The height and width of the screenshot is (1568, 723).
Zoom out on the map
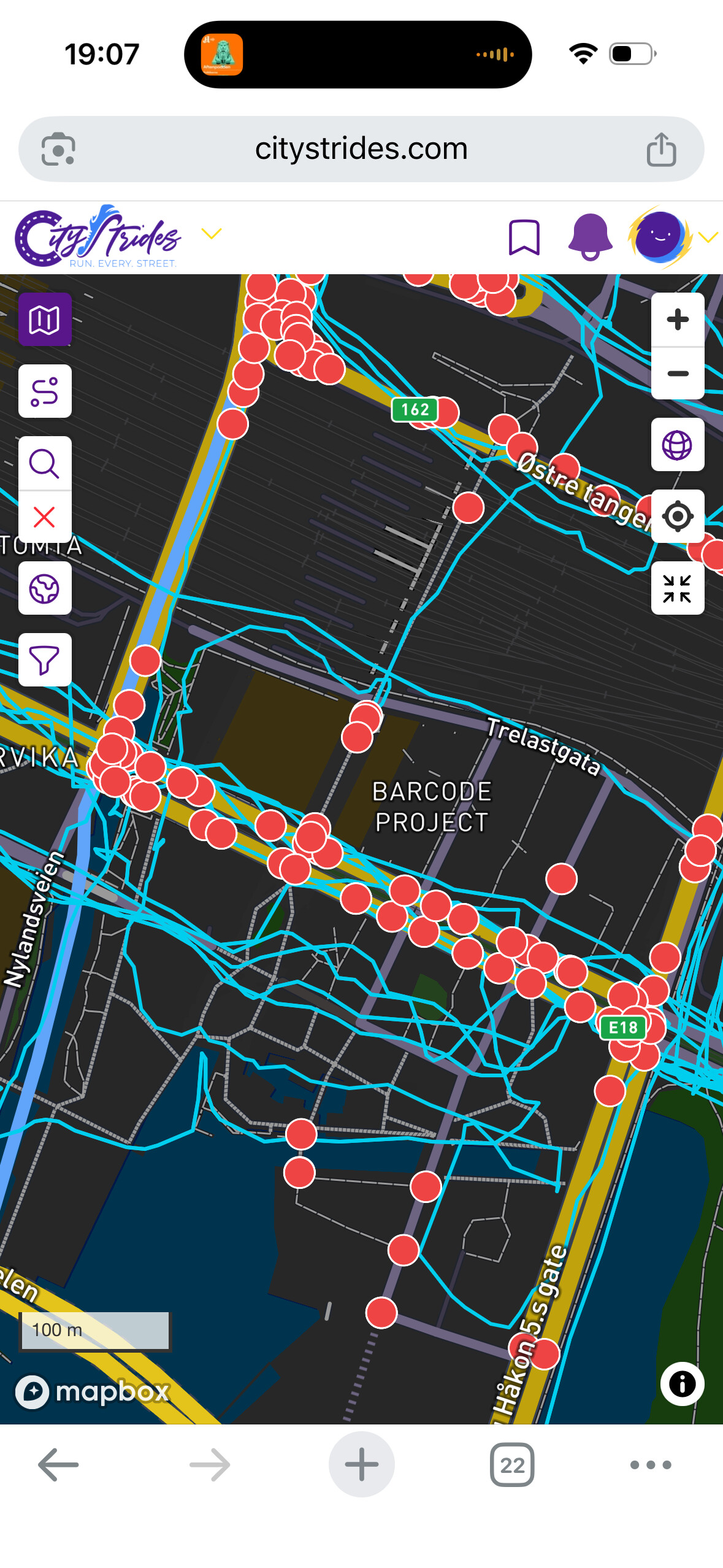[x=677, y=374]
